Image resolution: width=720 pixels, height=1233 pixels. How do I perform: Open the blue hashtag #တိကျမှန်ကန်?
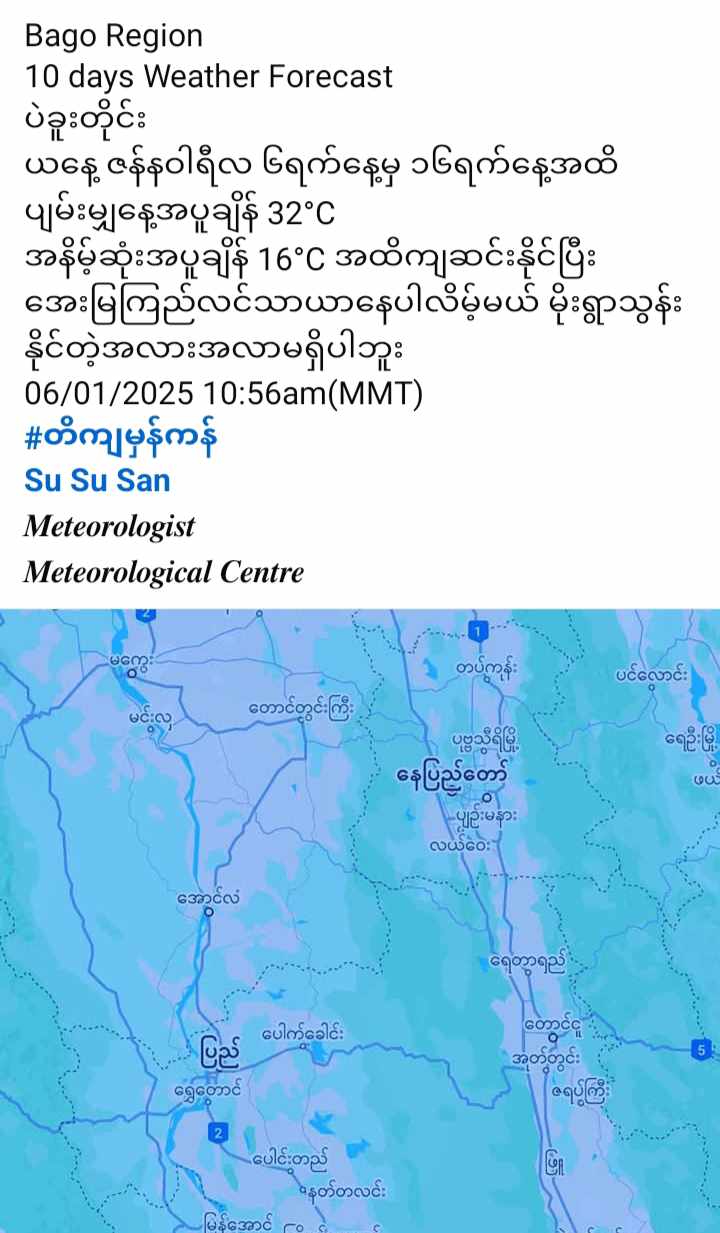(120, 437)
